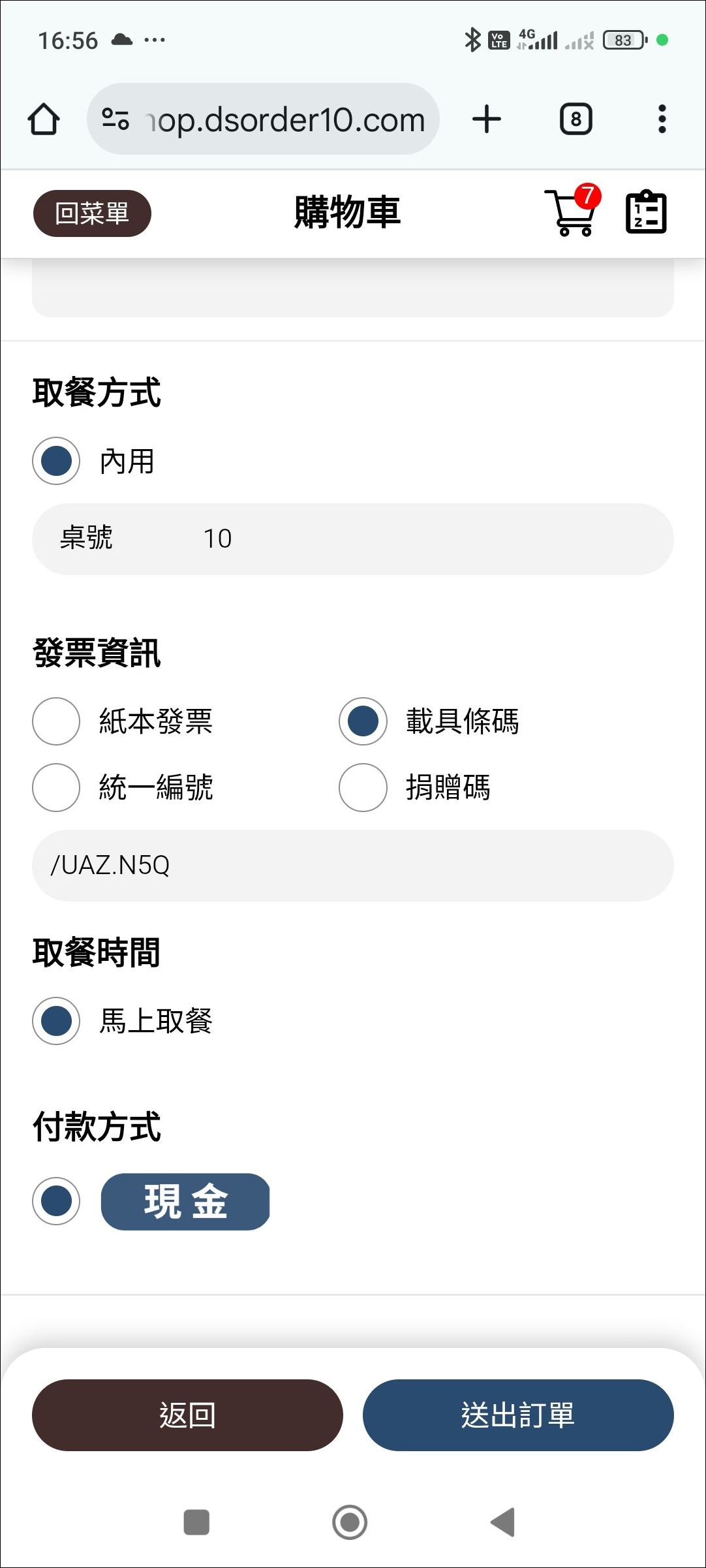The width and height of the screenshot is (706, 1568).
Task: Select the 載具條碼 option
Action: (363, 722)
